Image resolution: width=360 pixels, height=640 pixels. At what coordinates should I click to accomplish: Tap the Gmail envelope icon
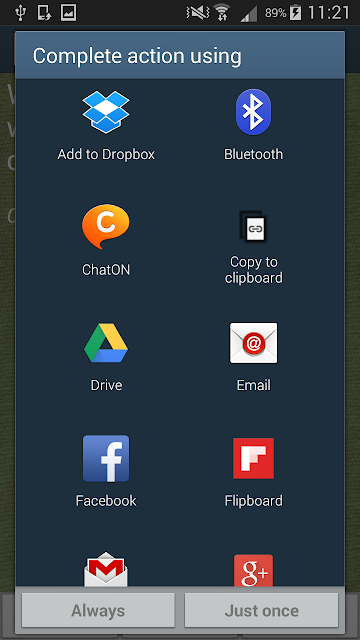(x=106, y=569)
